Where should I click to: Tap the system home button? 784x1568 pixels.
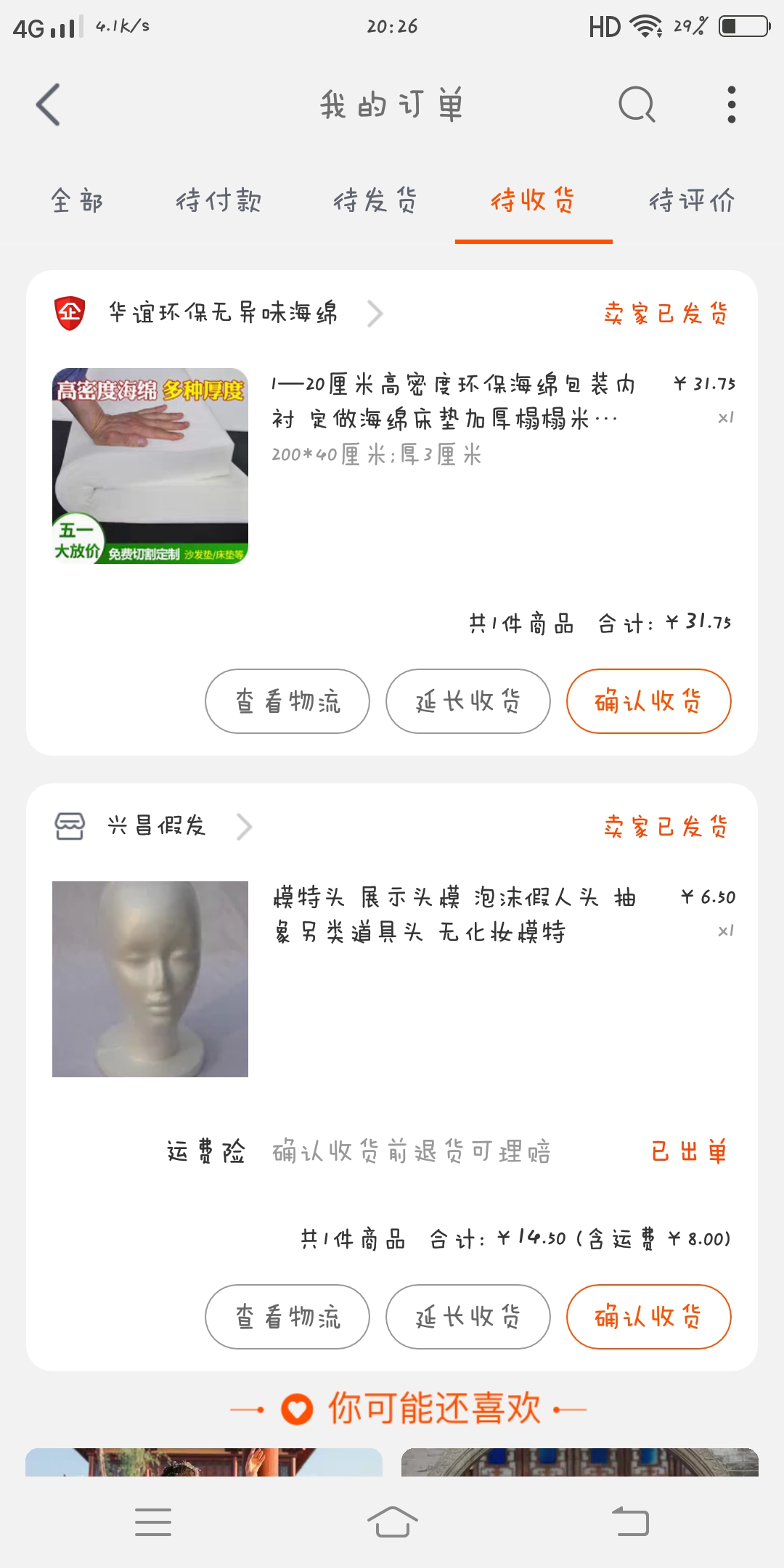[x=392, y=1522]
